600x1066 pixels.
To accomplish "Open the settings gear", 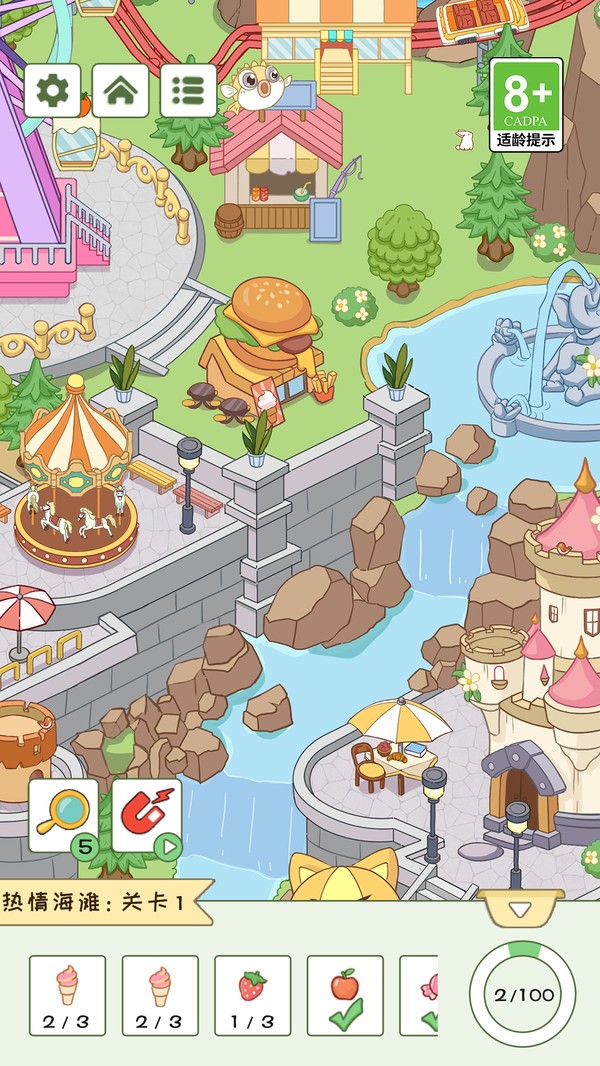I will pyautogui.click(x=52, y=90).
